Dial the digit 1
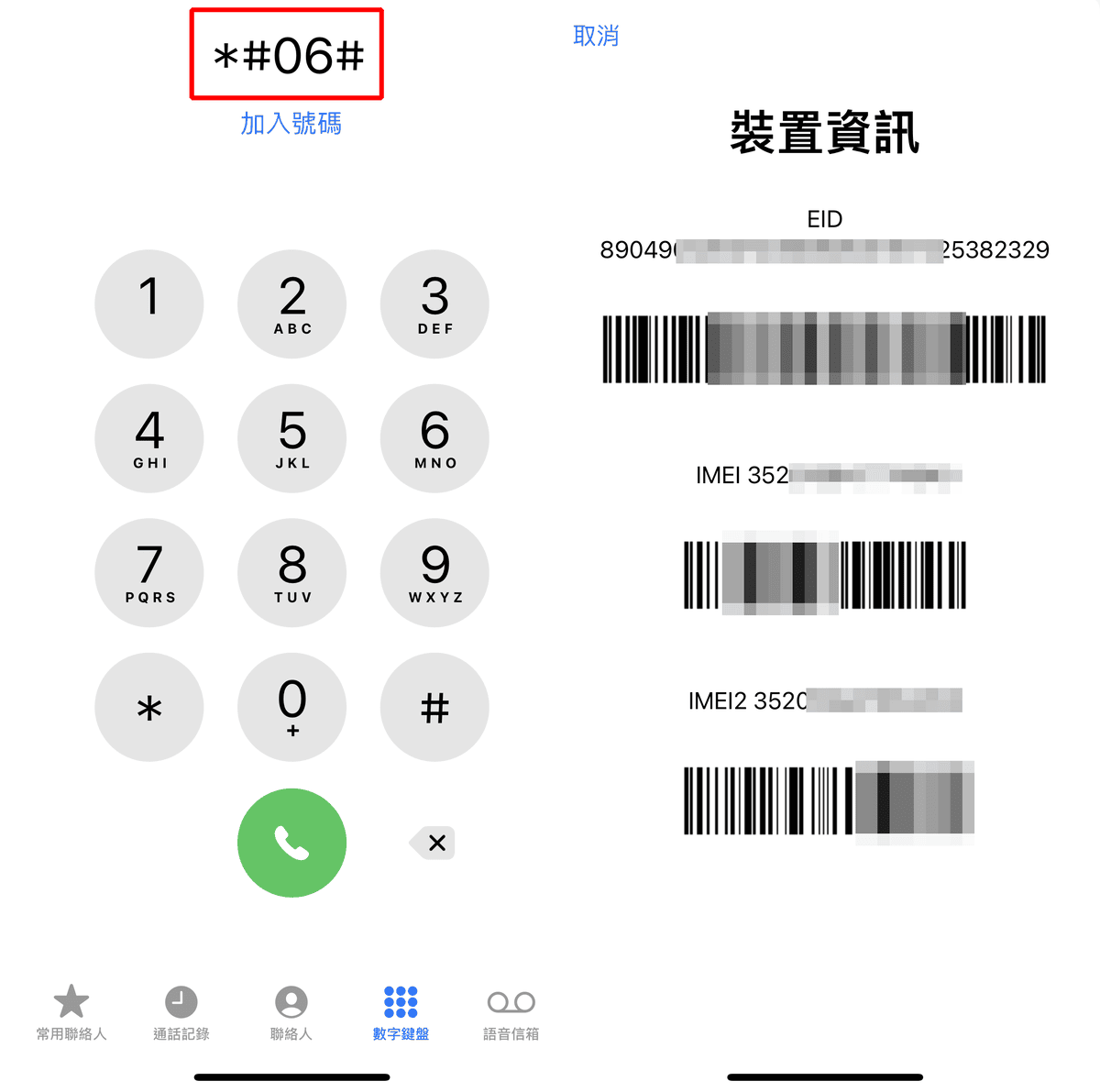The image size is (1100, 1092). [149, 303]
